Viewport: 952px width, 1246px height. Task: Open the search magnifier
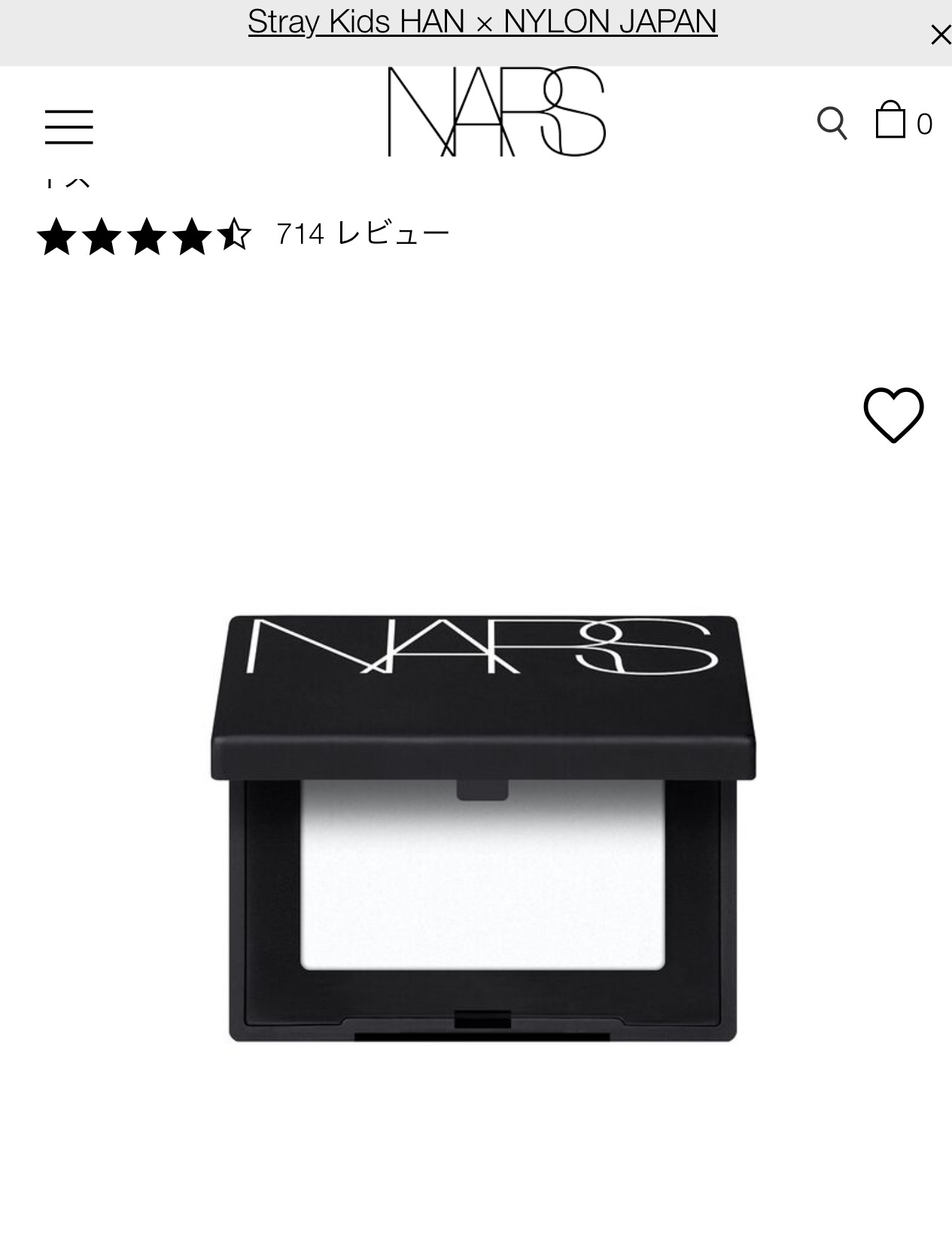(x=832, y=123)
